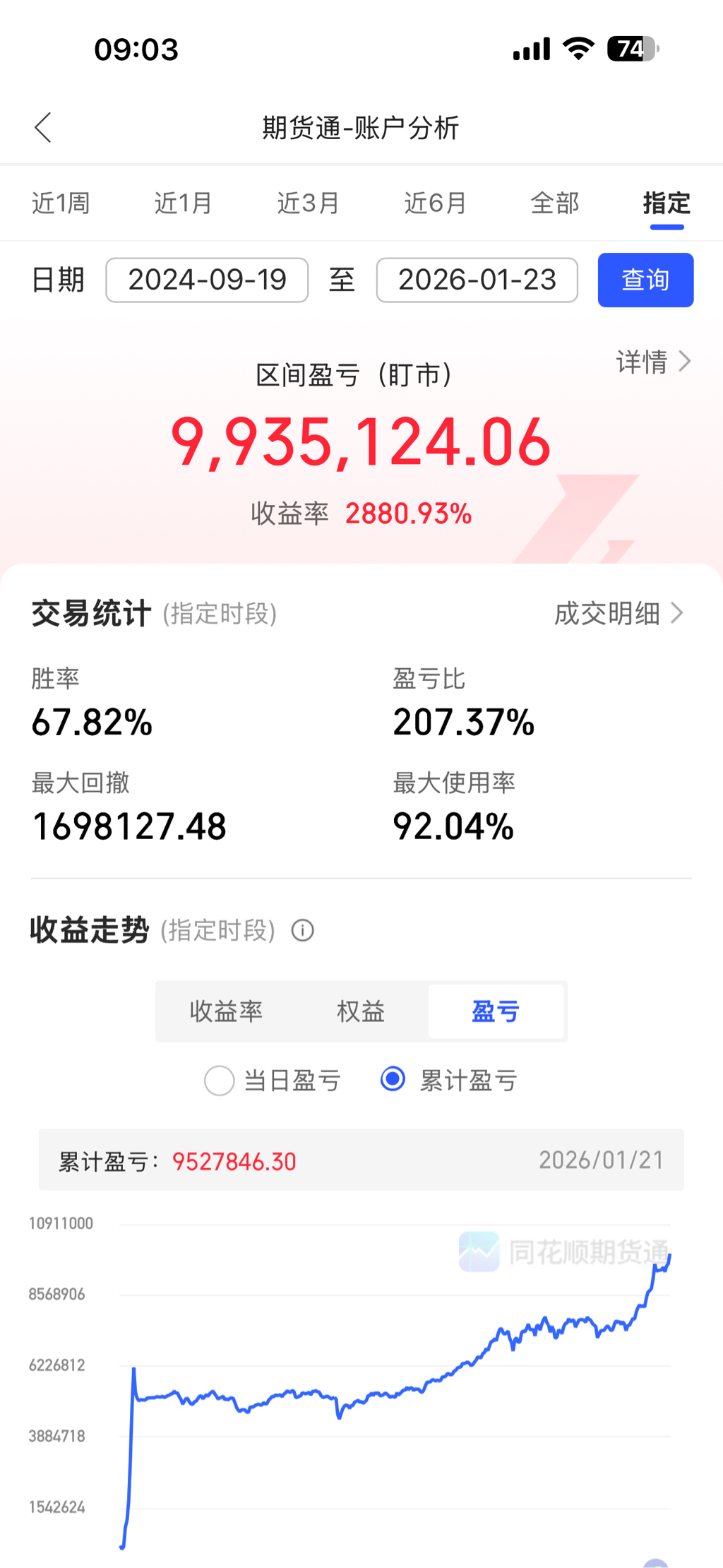Switch to the 近1周 tab

pyautogui.click(x=61, y=203)
